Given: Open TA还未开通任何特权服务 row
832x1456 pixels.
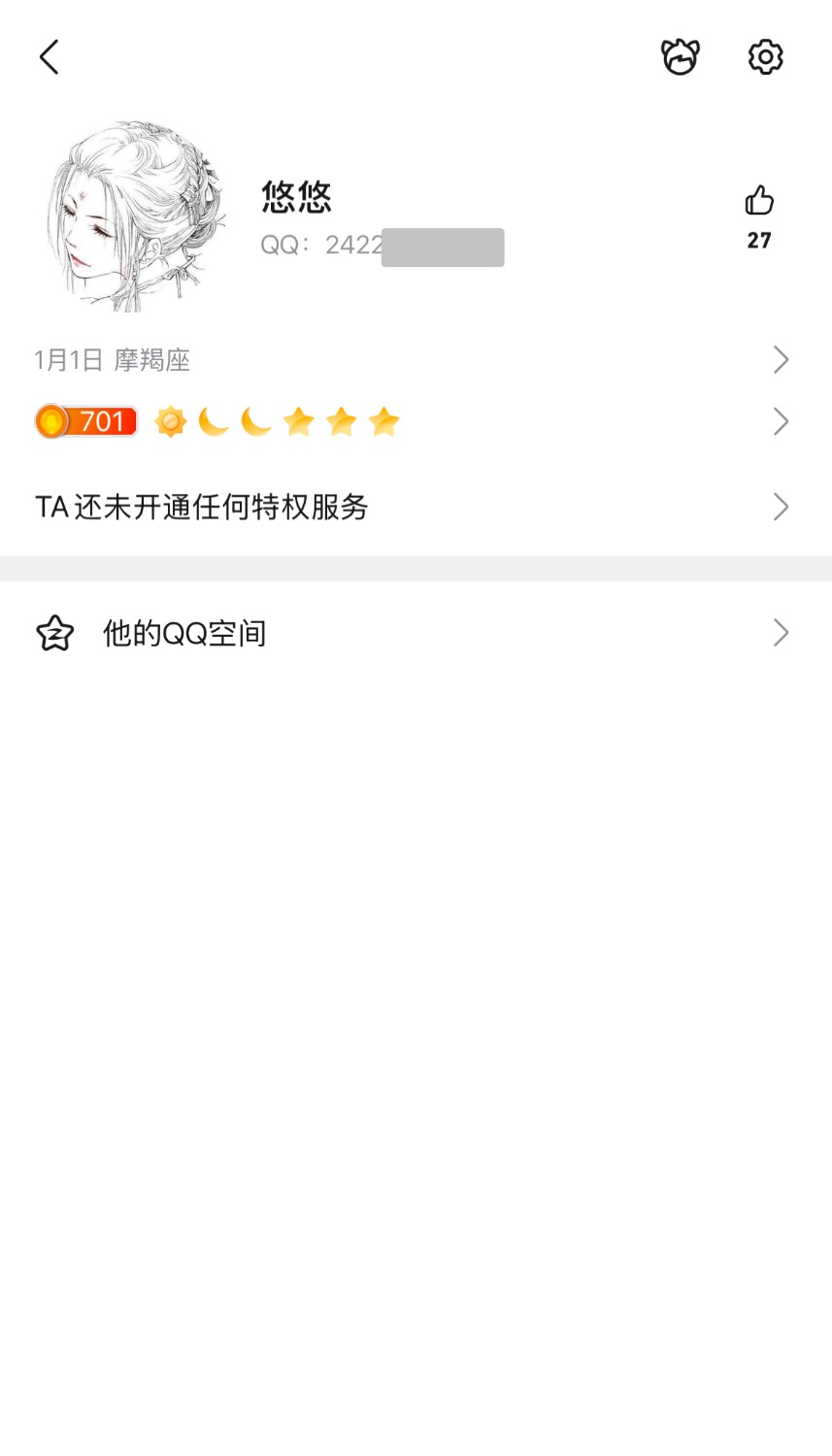Looking at the screenshot, I should click(x=416, y=507).
